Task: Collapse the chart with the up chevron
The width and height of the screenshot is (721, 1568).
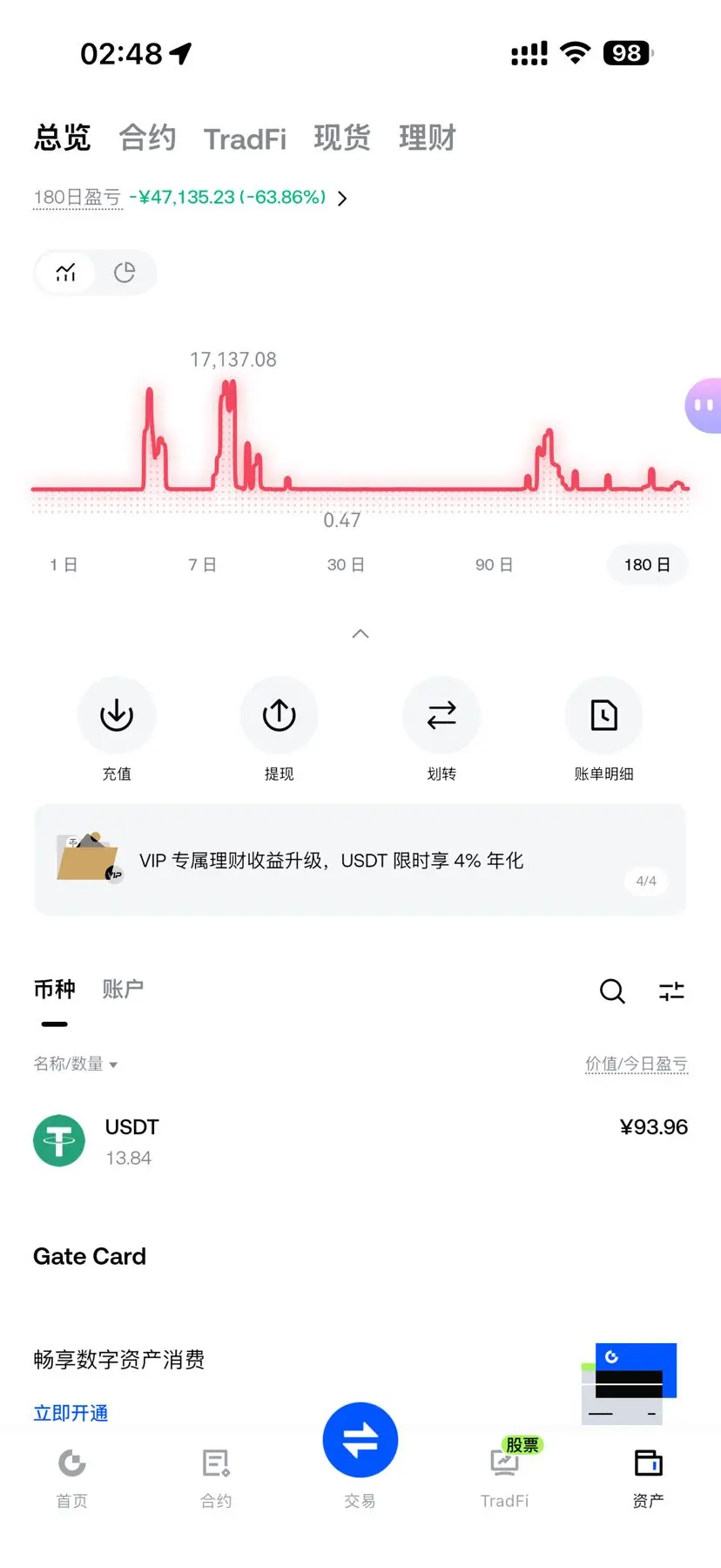Action: click(x=360, y=633)
